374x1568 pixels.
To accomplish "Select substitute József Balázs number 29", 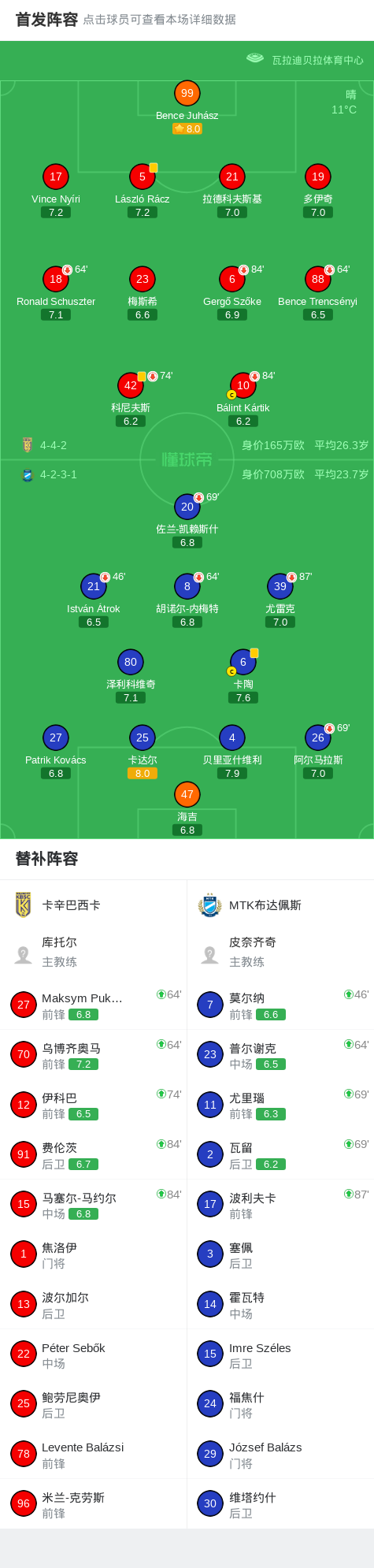I will pos(280,1454).
